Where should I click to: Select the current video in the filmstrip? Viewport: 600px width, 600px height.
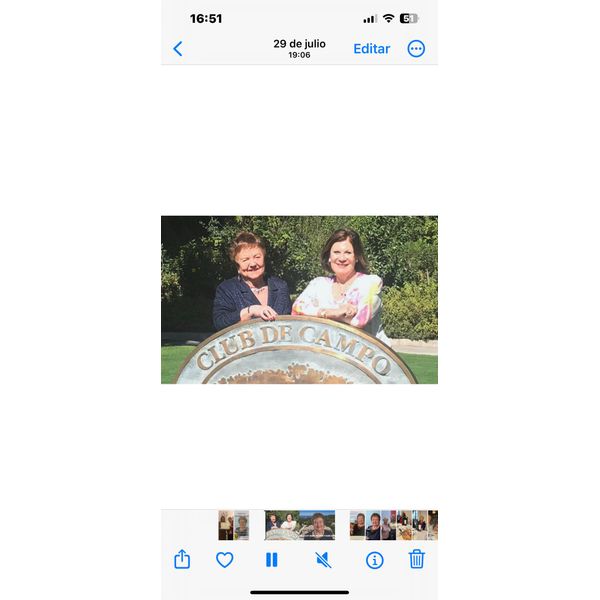click(x=300, y=525)
